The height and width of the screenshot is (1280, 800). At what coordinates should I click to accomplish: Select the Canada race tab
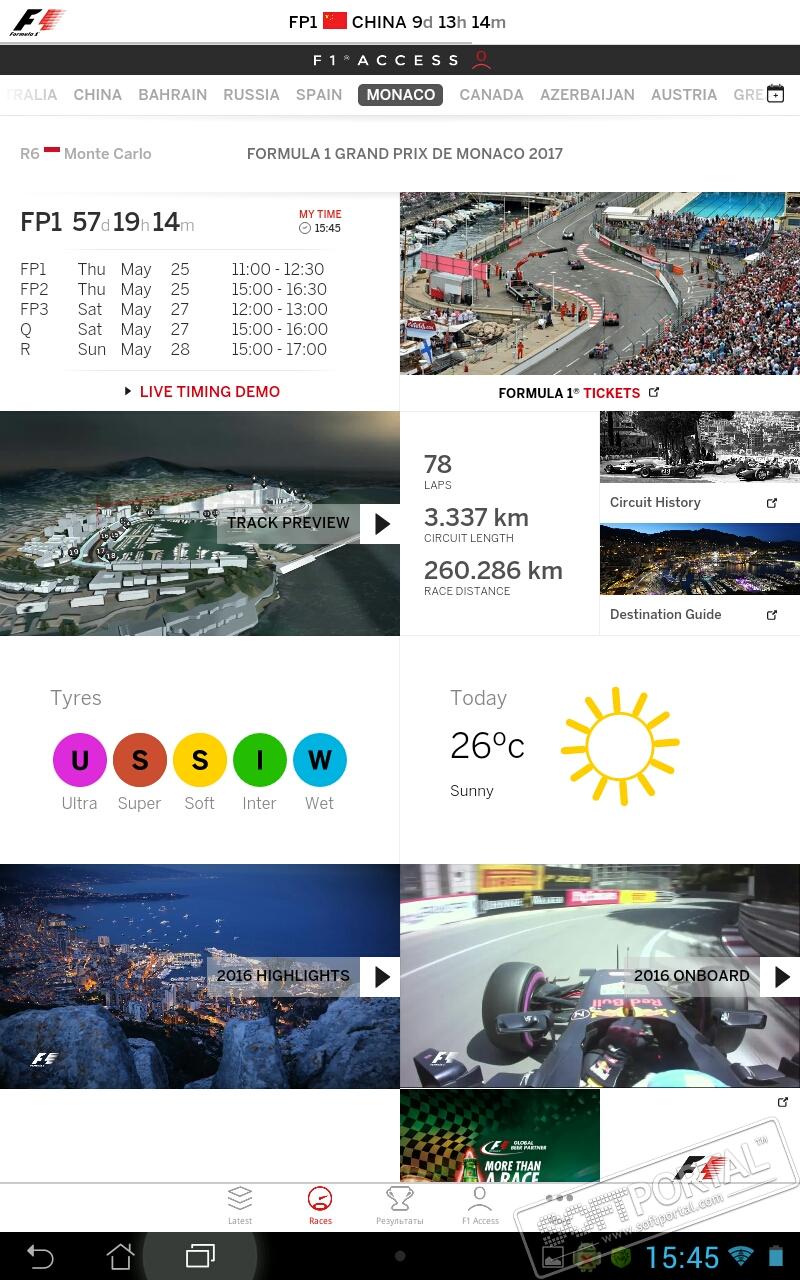[491, 95]
